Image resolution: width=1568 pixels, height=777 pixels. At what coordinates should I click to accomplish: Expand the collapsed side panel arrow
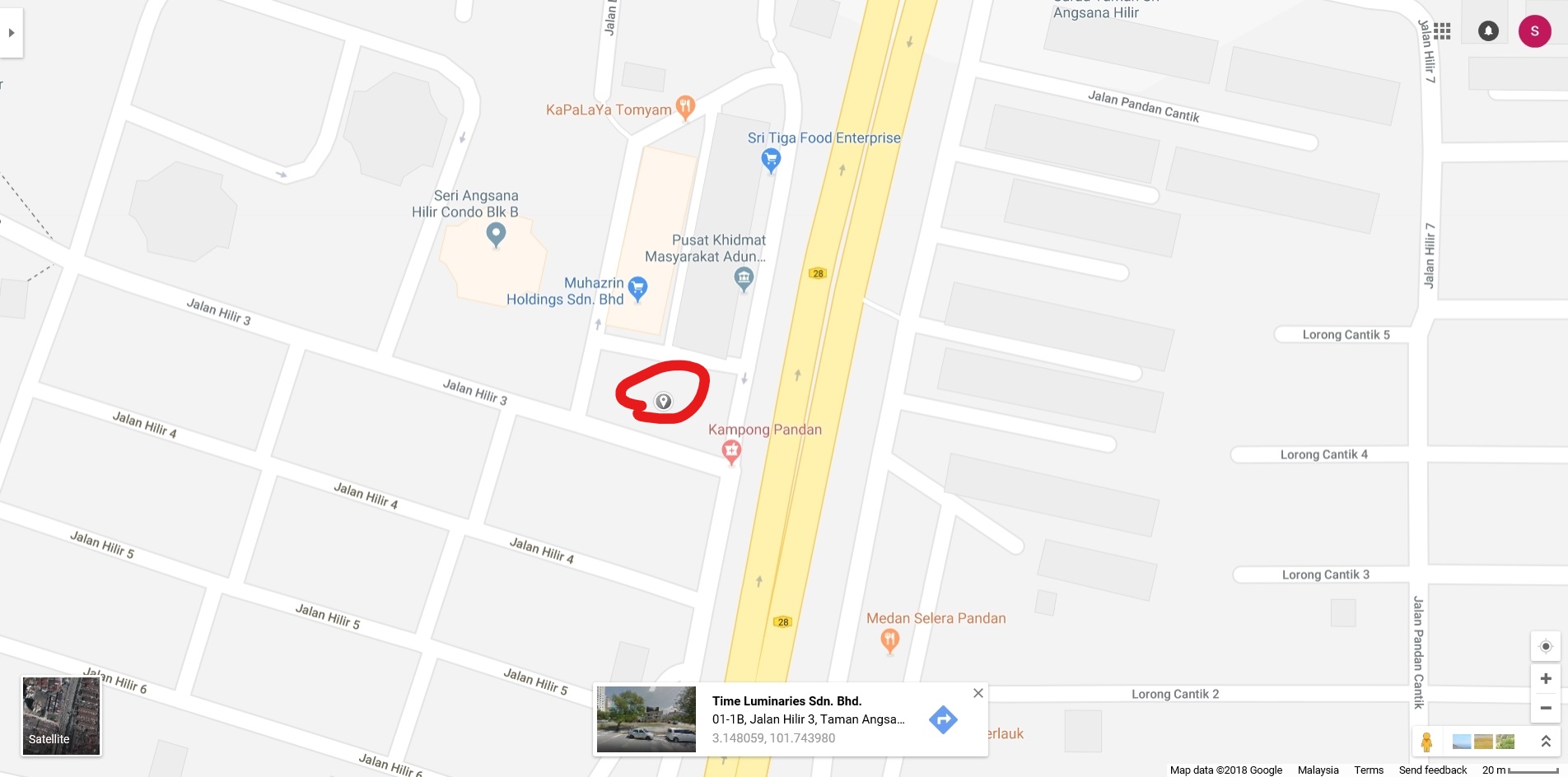coord(12,33)
